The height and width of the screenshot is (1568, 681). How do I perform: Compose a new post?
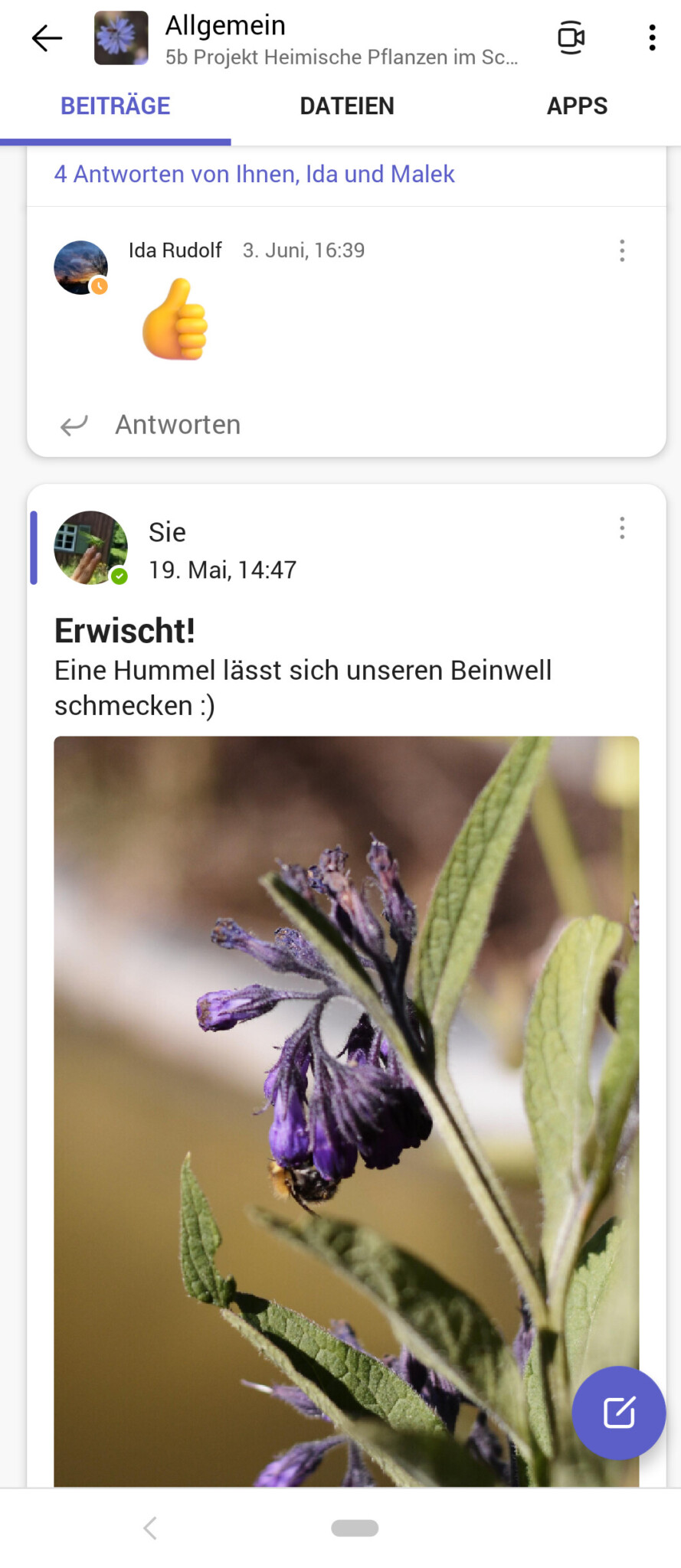(x=618, y=1413)
